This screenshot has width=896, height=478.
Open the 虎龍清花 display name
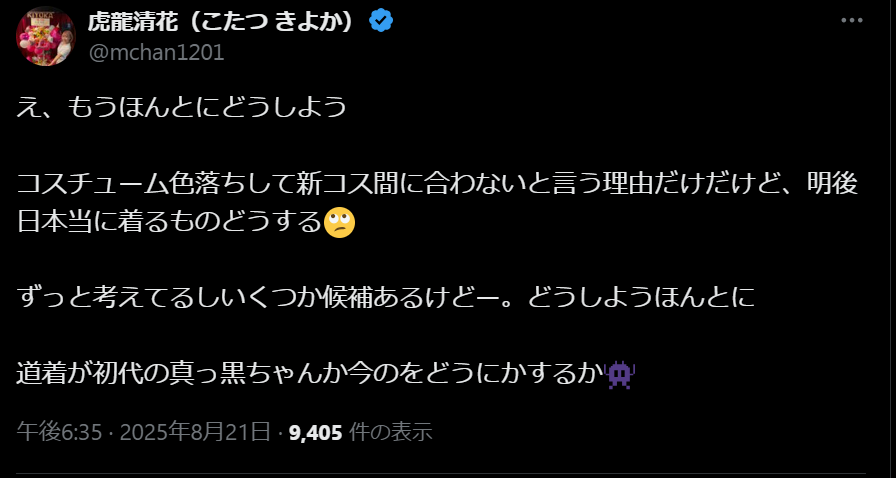[225, 21]
